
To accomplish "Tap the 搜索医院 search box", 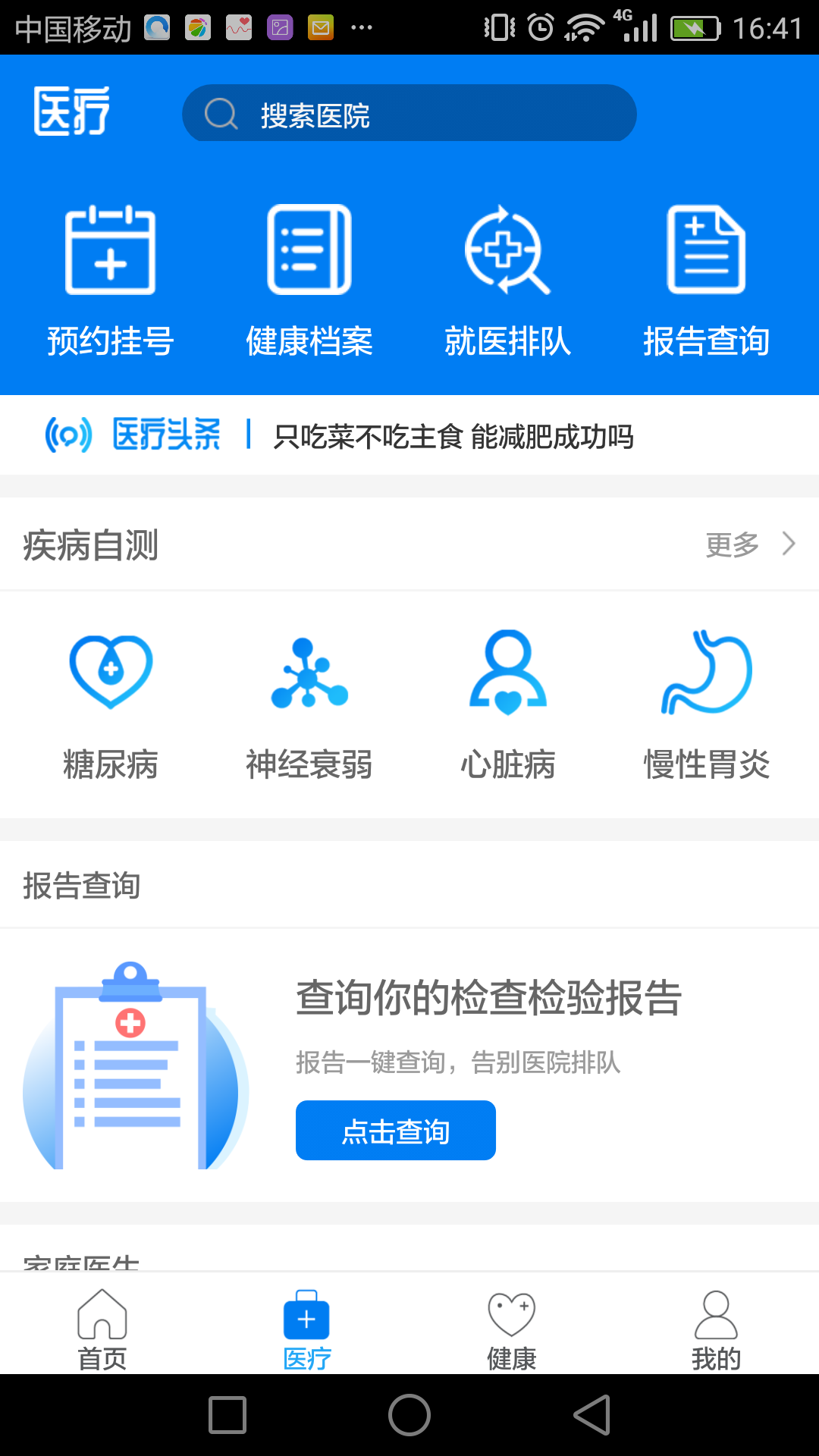I will pos(409,114).
